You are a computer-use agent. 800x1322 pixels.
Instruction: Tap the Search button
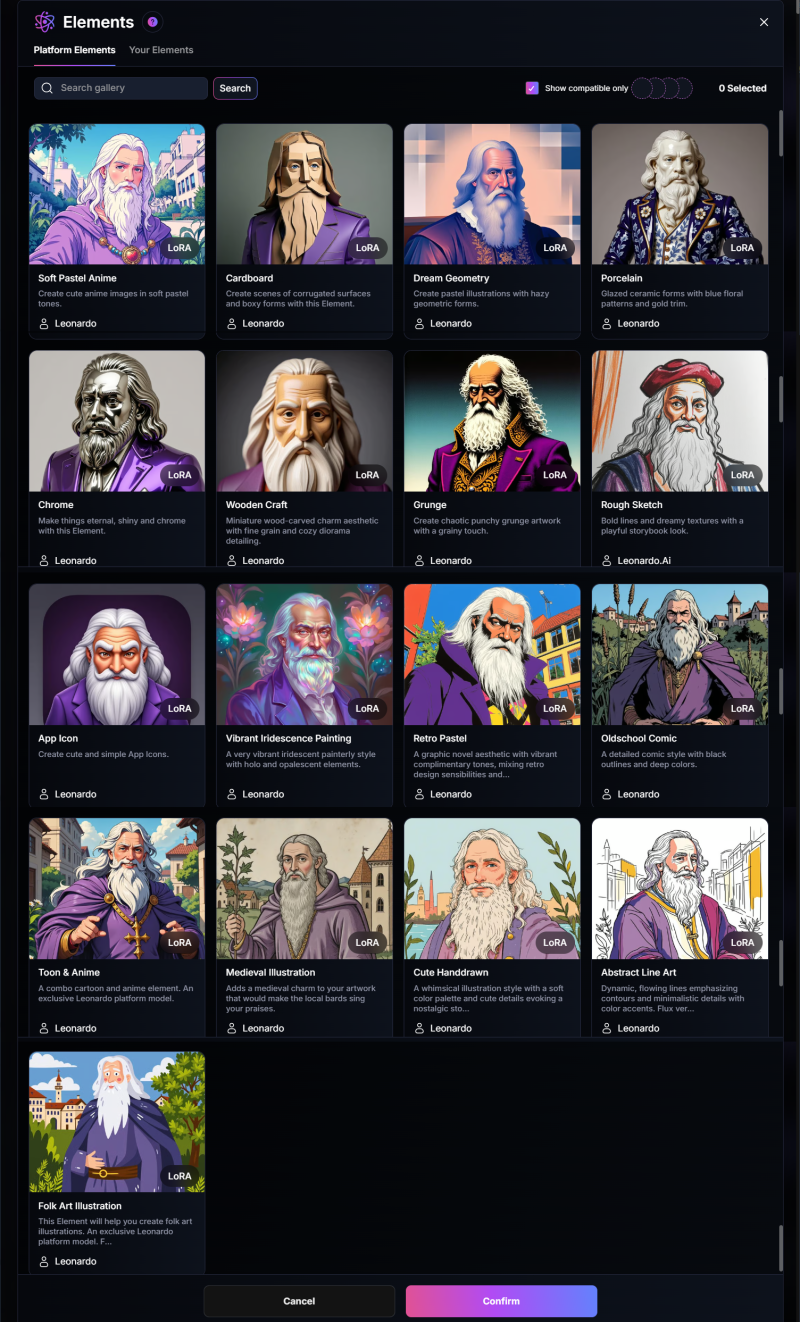point(235,88)
